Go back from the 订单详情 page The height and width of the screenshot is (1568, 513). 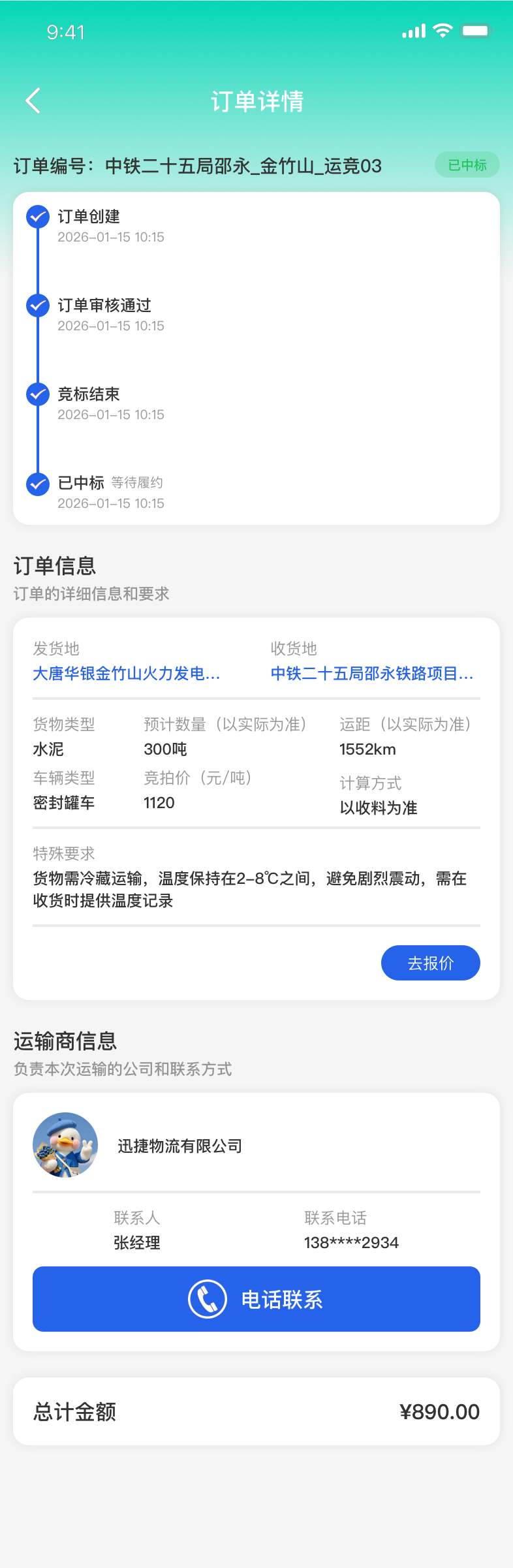click(33, 101)
